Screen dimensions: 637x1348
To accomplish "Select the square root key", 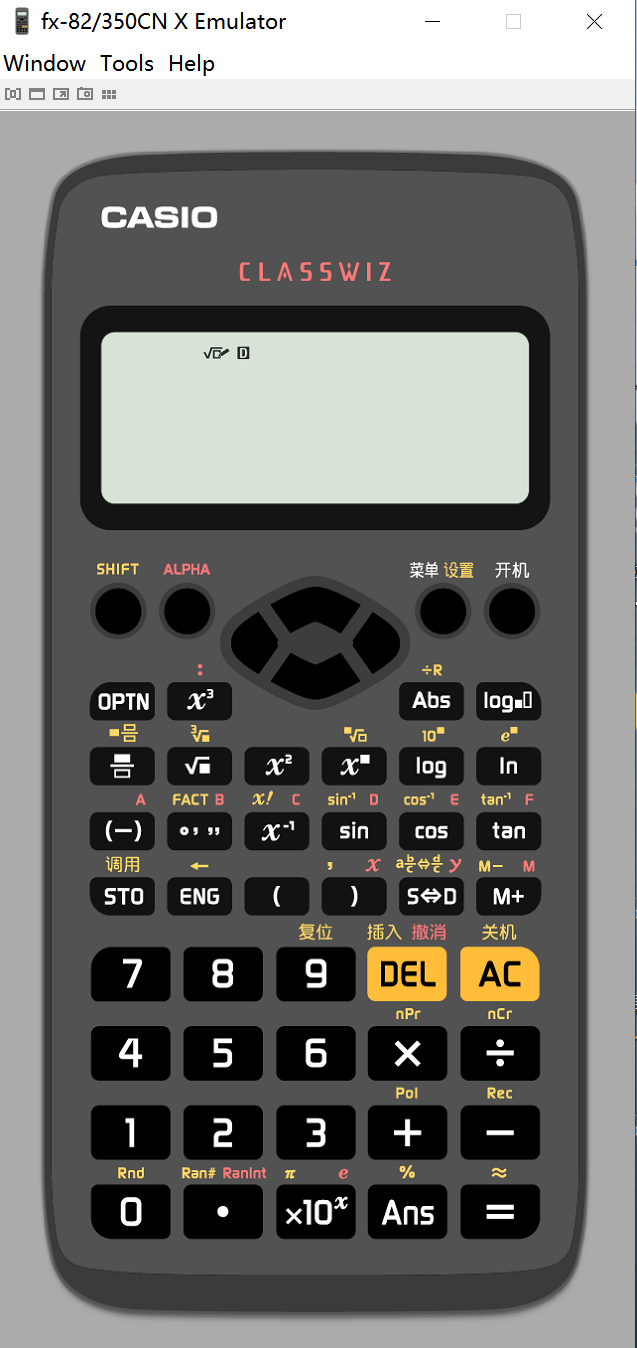I will tap(199, 767).
